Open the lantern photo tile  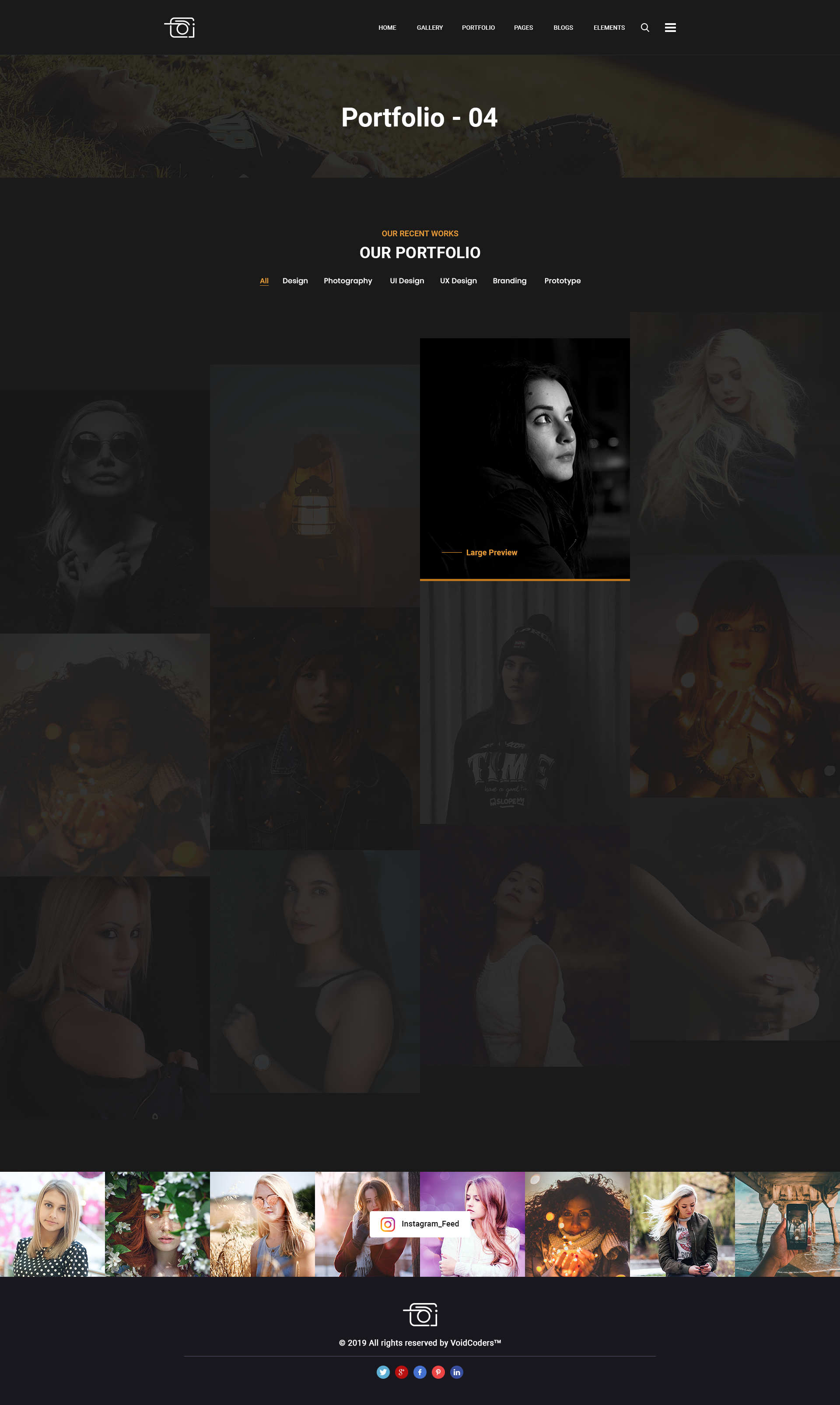(x=315, y=486)
